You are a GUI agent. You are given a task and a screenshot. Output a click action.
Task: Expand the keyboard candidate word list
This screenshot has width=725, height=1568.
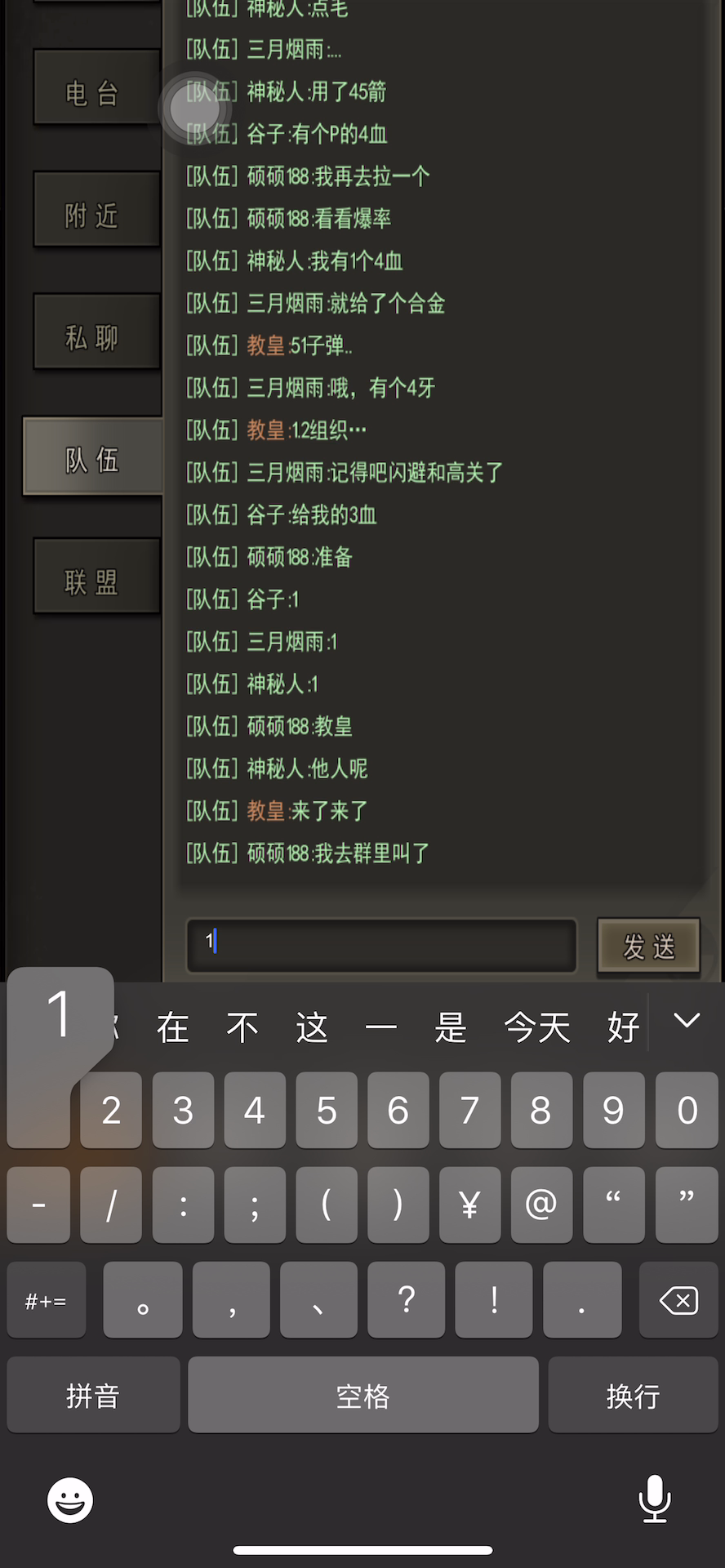[687, 1021]
